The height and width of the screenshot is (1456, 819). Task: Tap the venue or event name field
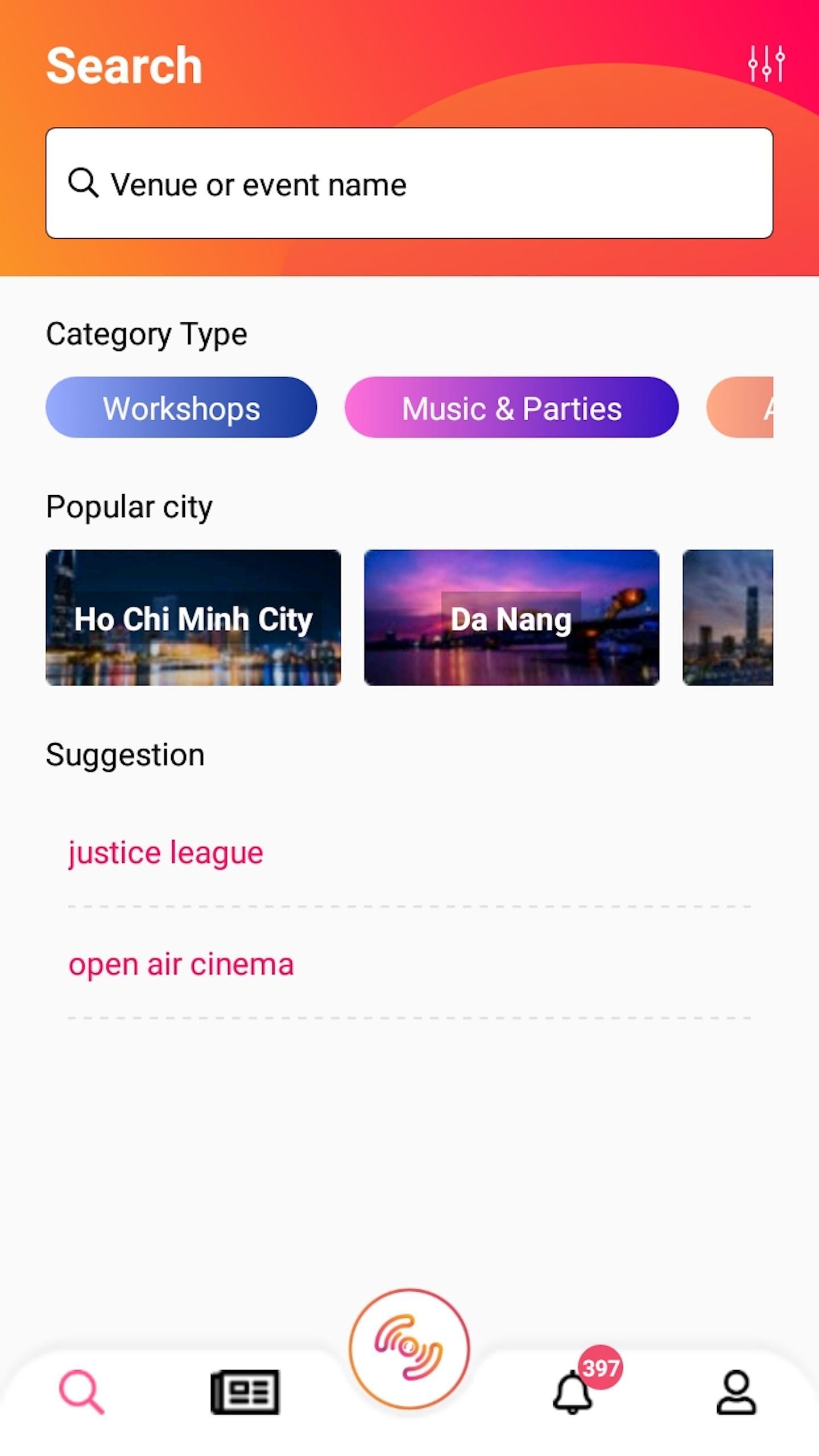click(x=409, y=184)
